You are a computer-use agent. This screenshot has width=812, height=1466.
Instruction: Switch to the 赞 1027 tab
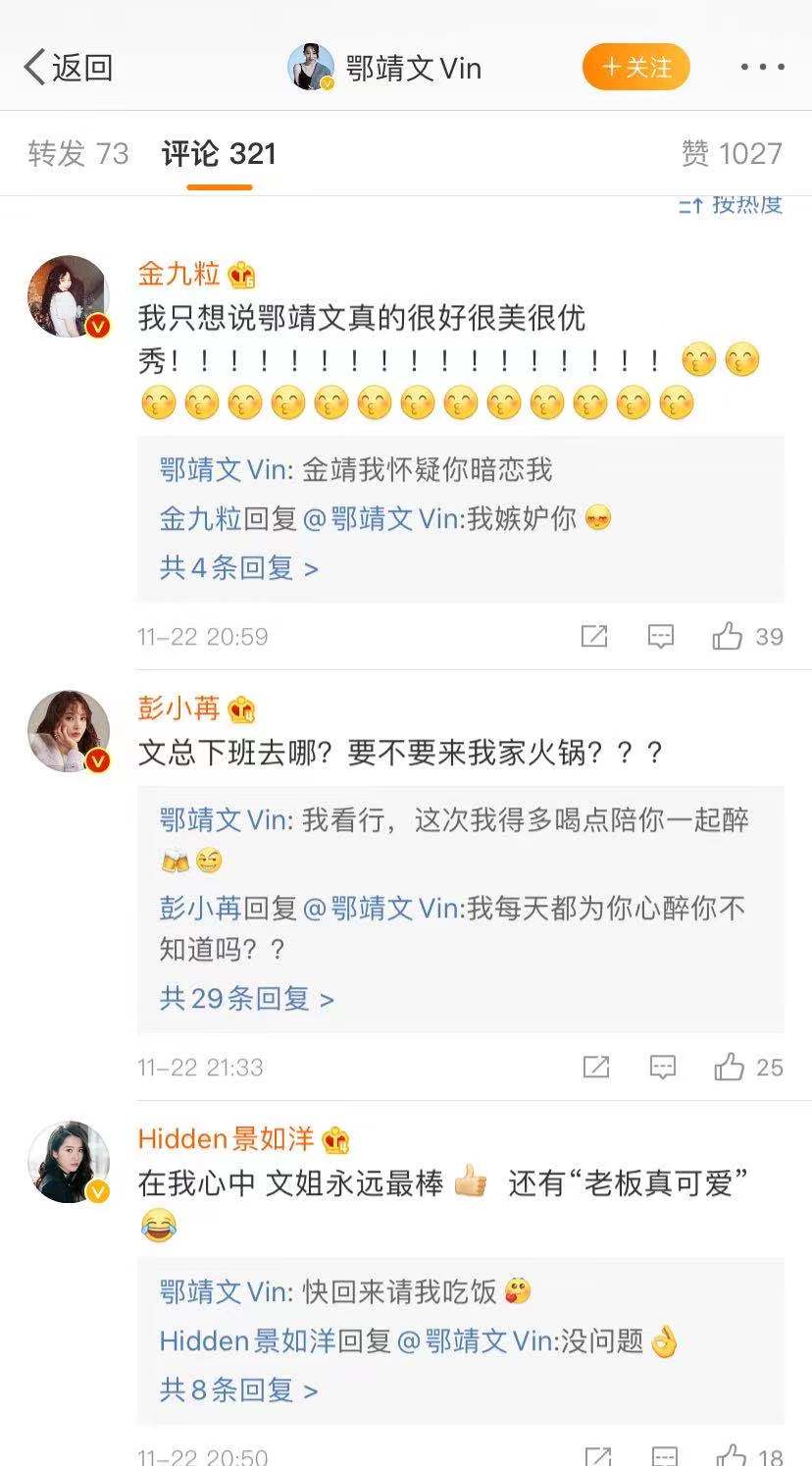(x=732, y=154)
